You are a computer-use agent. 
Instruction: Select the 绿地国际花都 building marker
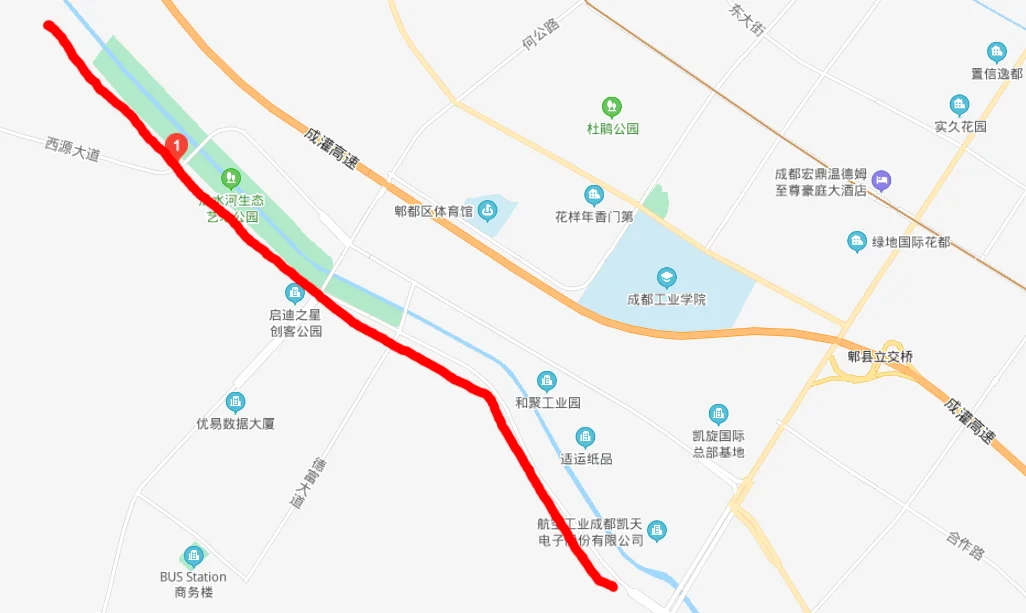[x=856, y=241]
